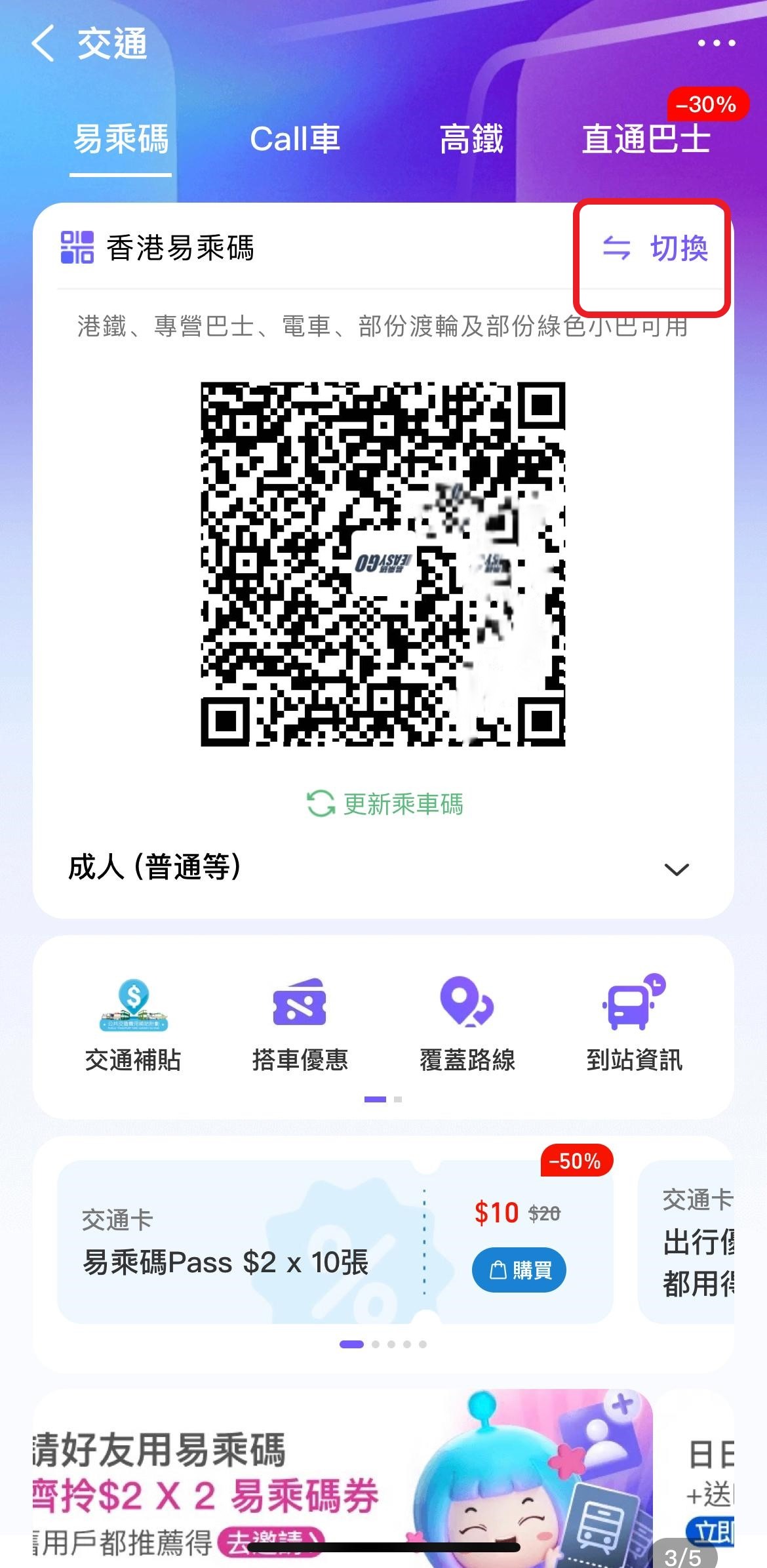This screenshot has height=1568, width=767.
Task: Select the 易乘碼 tab
Action: pos(121,140)
